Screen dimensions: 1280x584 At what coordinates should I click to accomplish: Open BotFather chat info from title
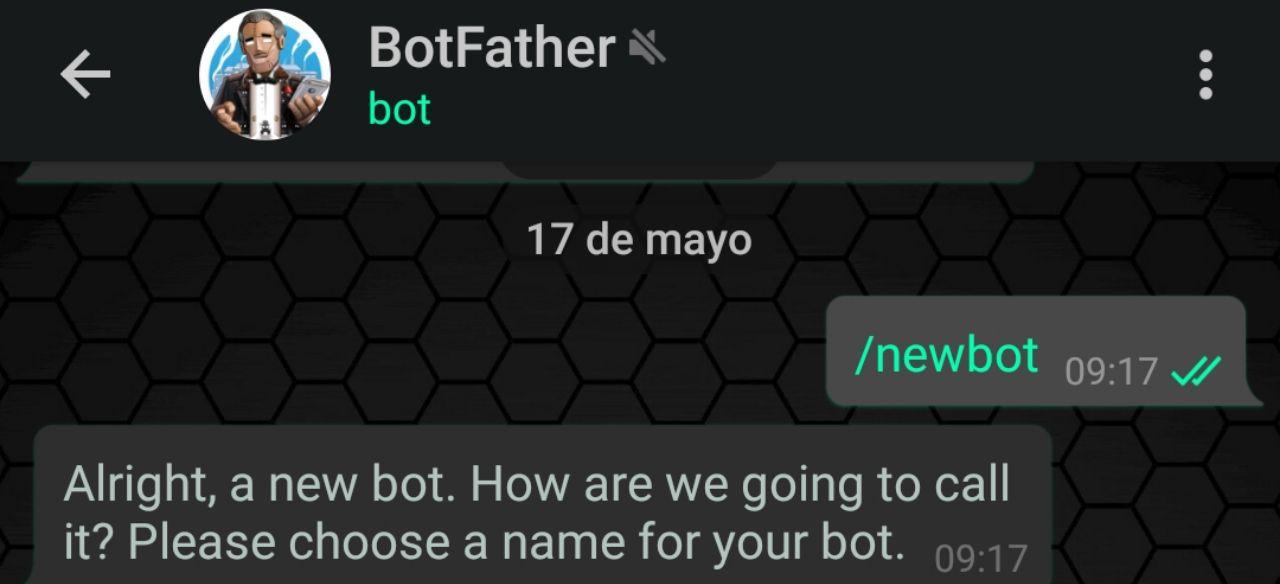(x=490, y=48)
